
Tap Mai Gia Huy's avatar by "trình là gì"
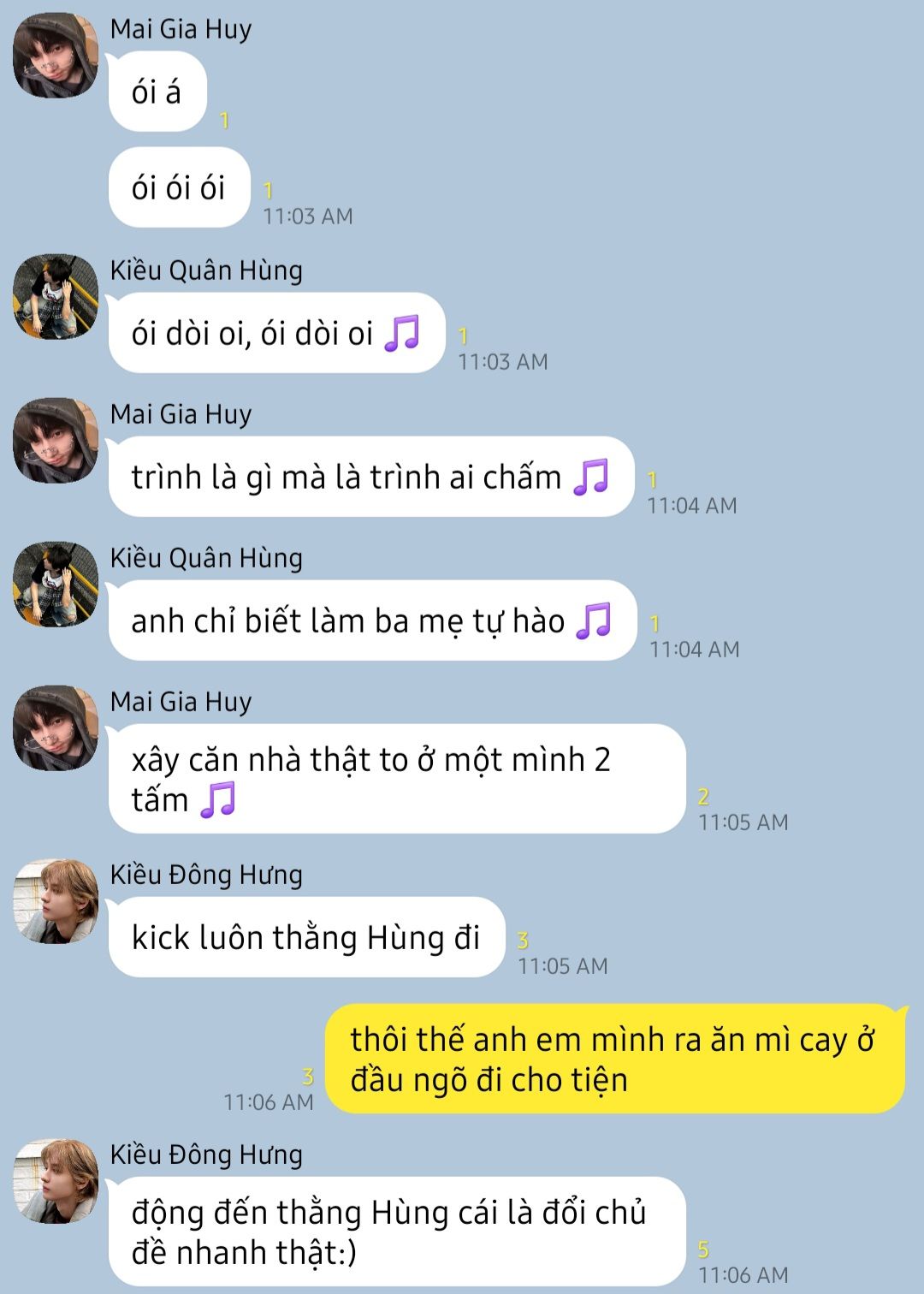point(56,440)
